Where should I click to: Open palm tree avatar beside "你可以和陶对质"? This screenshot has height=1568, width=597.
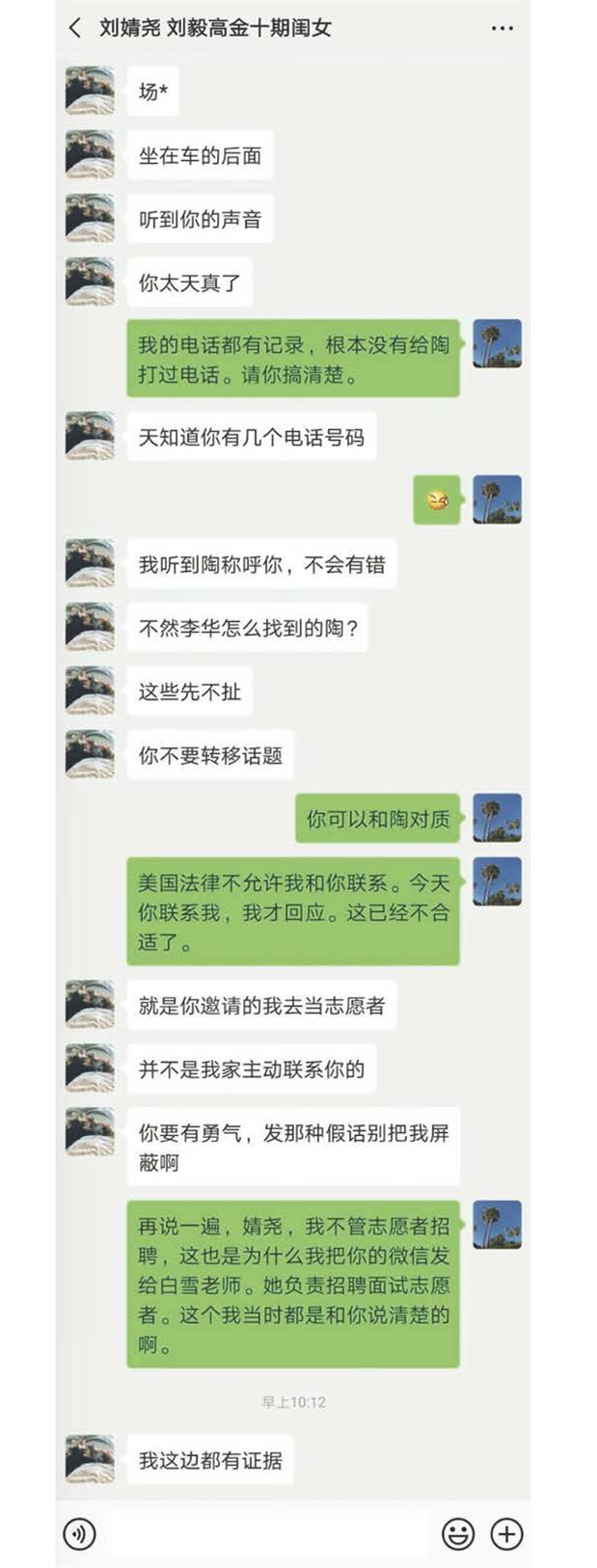(497, 818)
